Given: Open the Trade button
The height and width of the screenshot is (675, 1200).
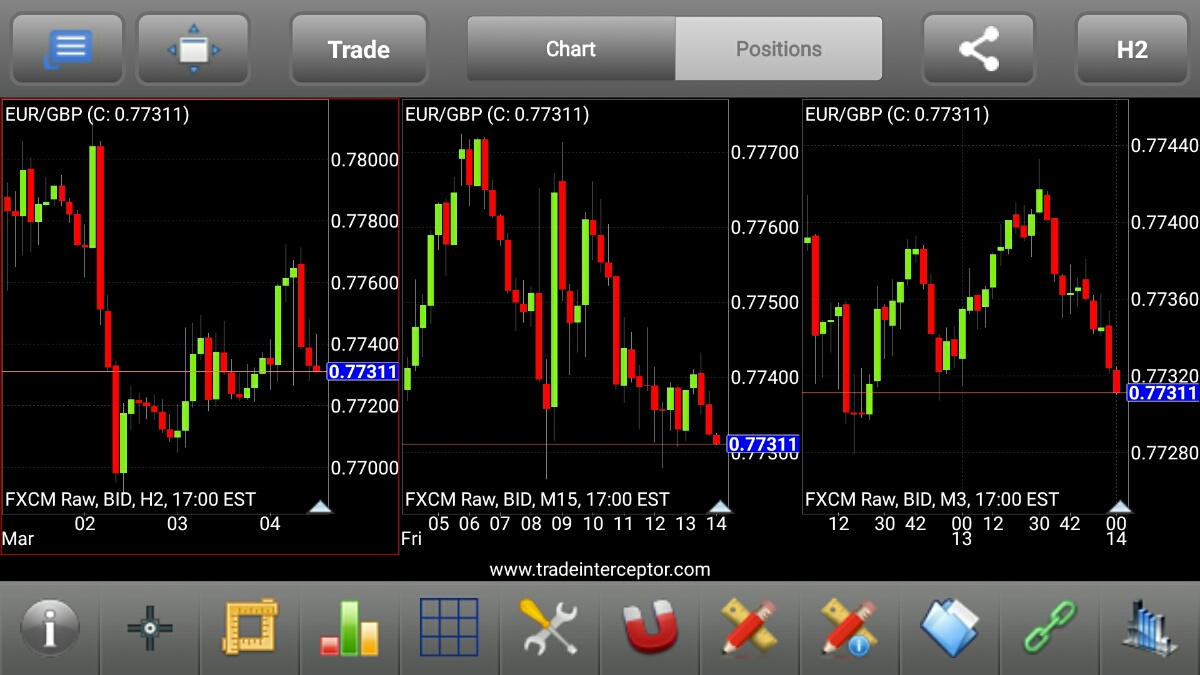Looking at the screenshot, I should [x=359, y=49].
